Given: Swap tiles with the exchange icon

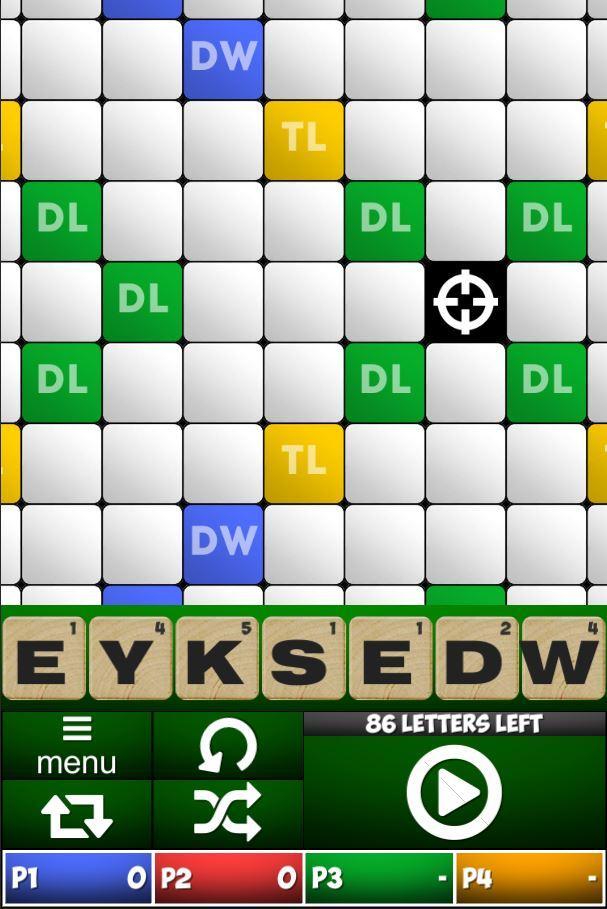Looking at the screenshot, I should [x=76, y=815].
